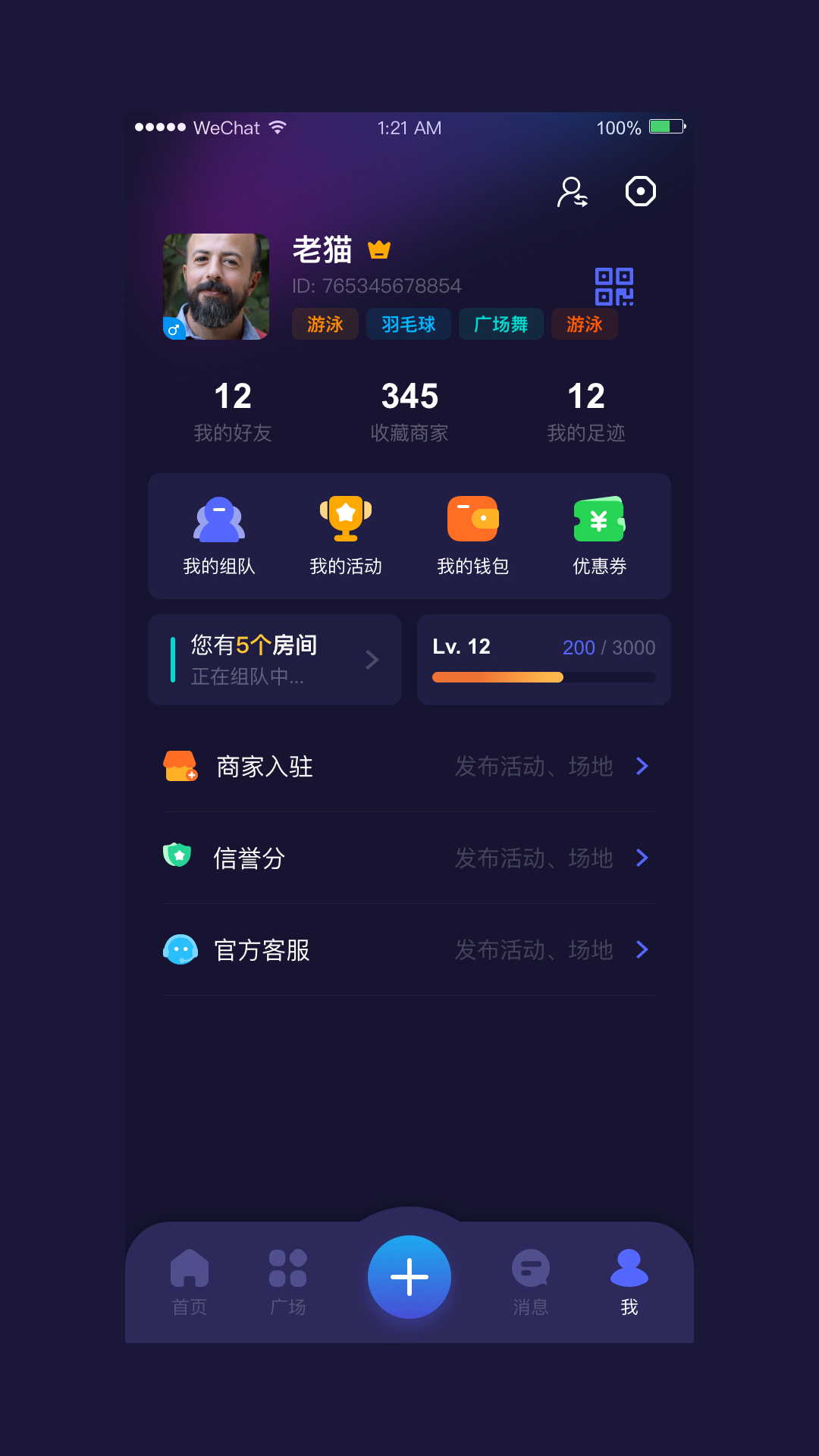Expand the 5个房间 rooms panel chevron
The height and width of the screenshot is (1456, 819).
372,660
